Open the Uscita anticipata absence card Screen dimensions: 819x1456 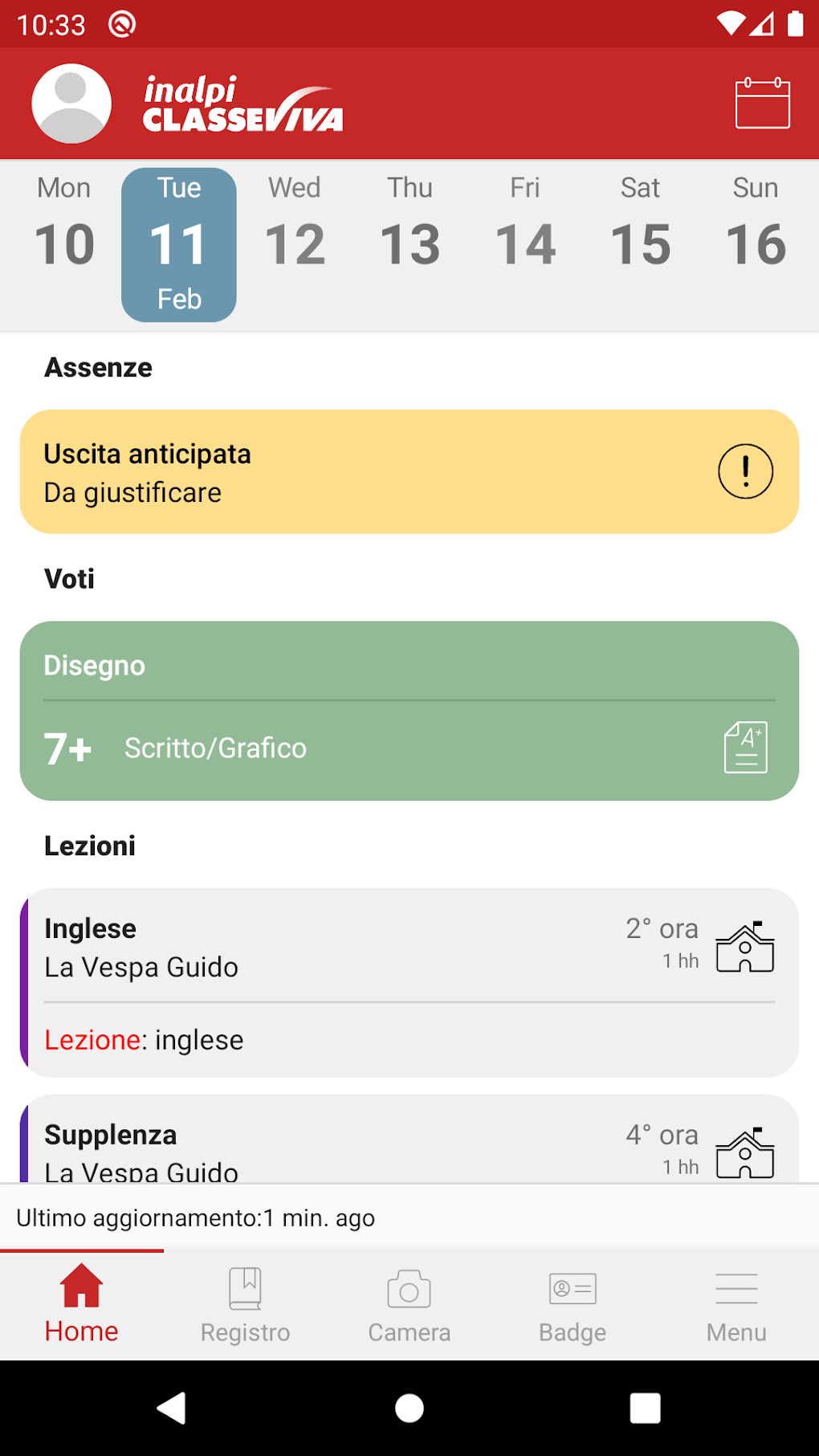pyautogui.click(x=409, y=472)
